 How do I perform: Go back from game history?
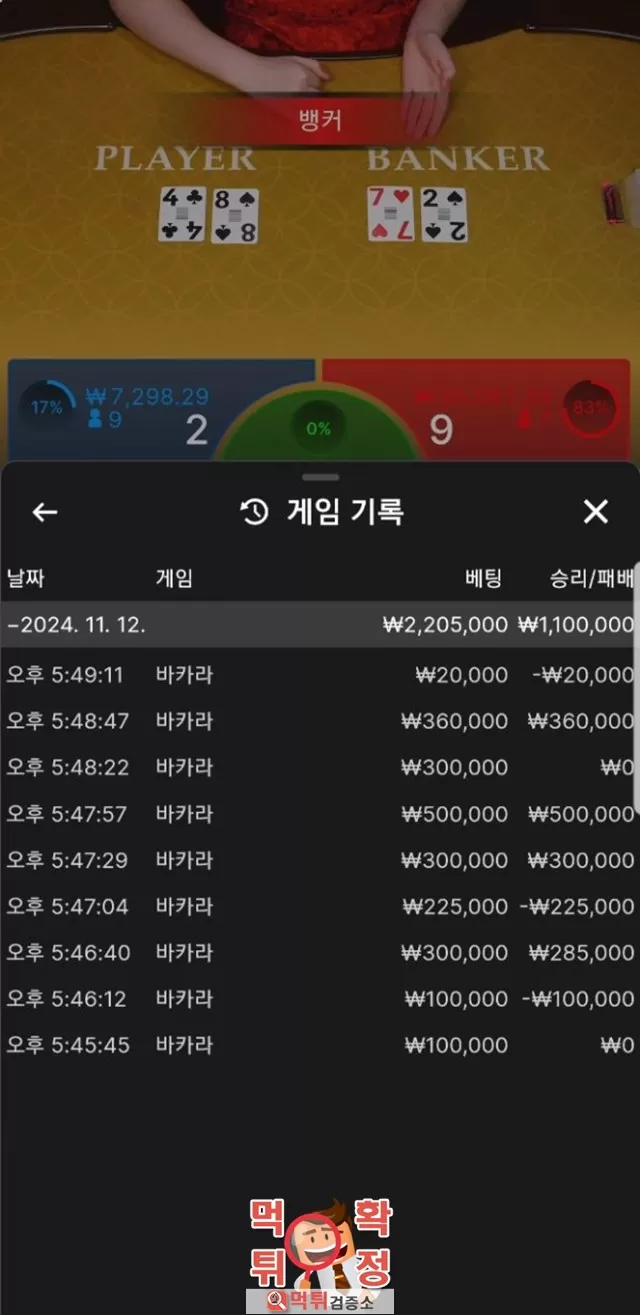click(x=45, y=513)
